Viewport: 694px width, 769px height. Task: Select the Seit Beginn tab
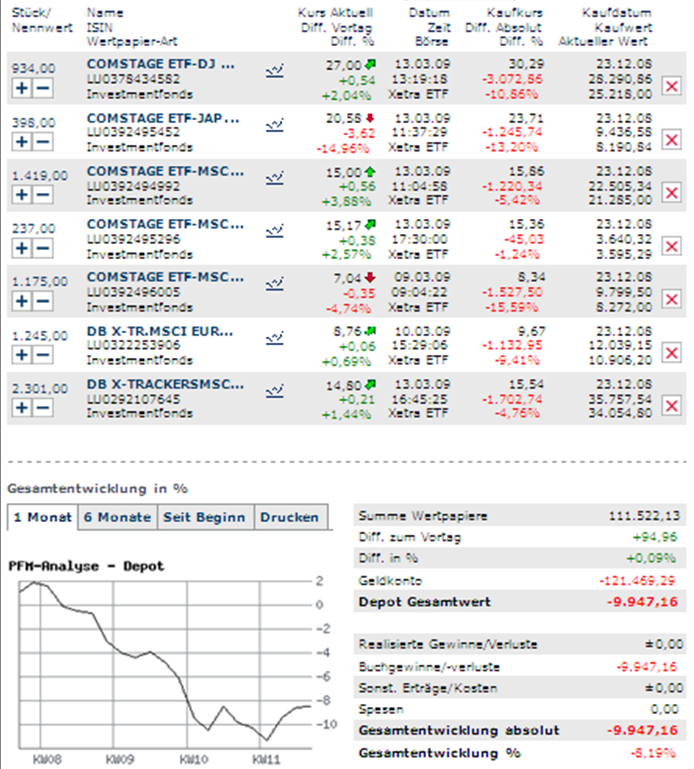coord(206,517)
